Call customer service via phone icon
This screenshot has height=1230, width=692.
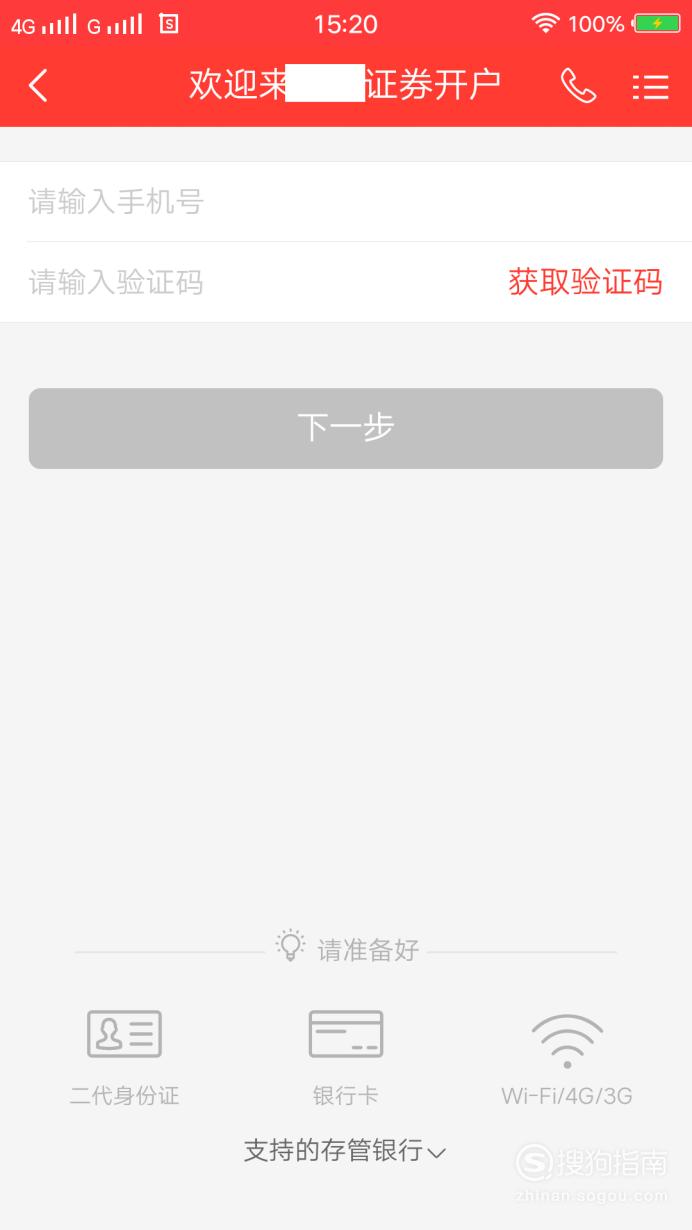(578, 86)
